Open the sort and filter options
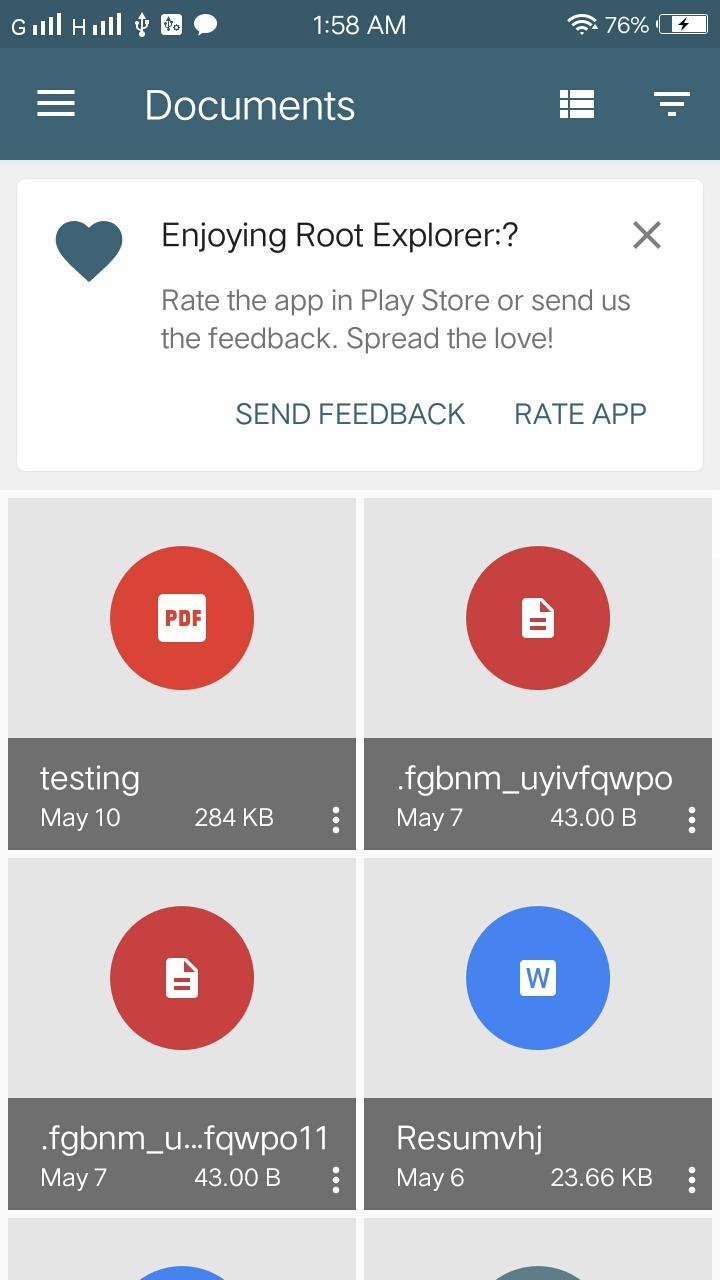Image resolution: width=720 pixels, height=1280 pixels. point(671,104)
